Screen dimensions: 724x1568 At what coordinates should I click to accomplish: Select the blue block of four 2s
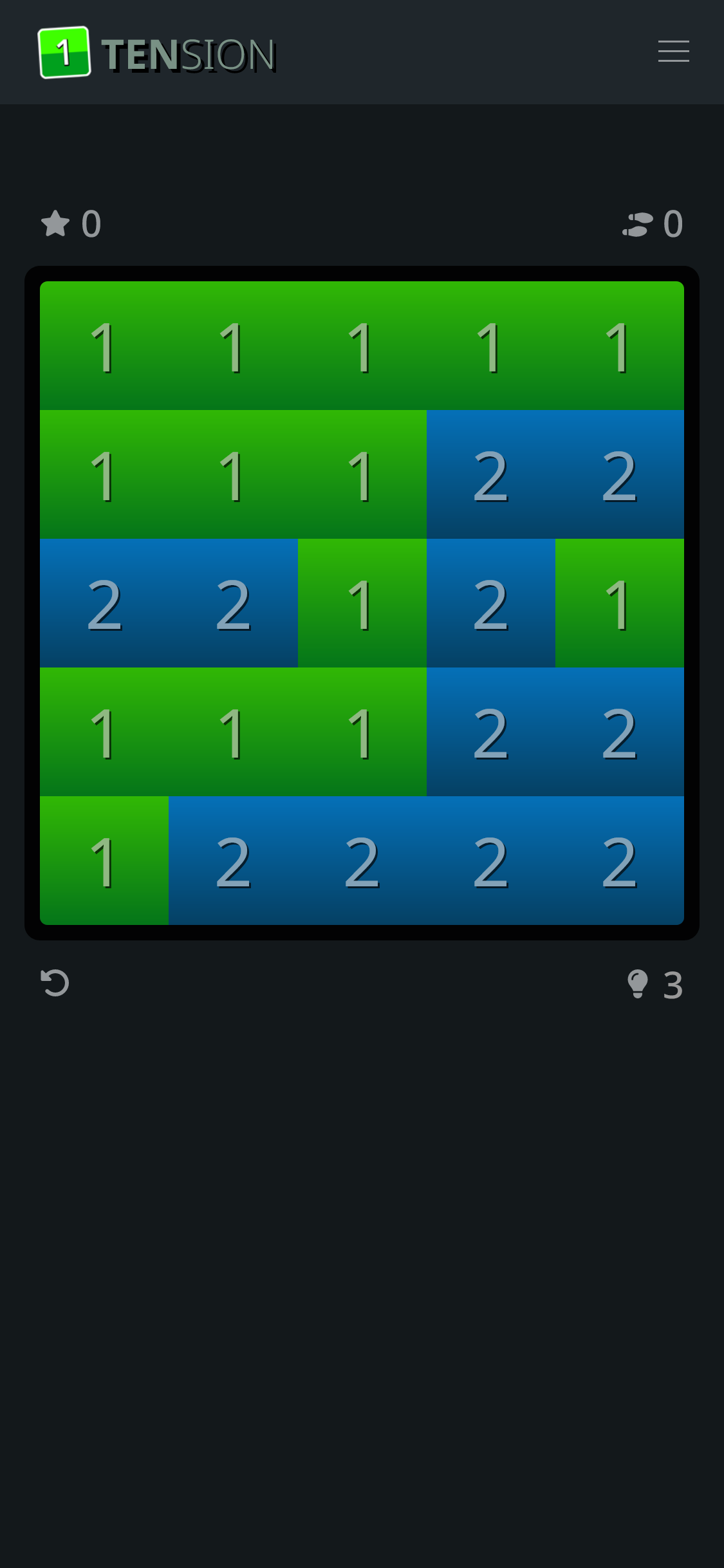tap(426, 861)
